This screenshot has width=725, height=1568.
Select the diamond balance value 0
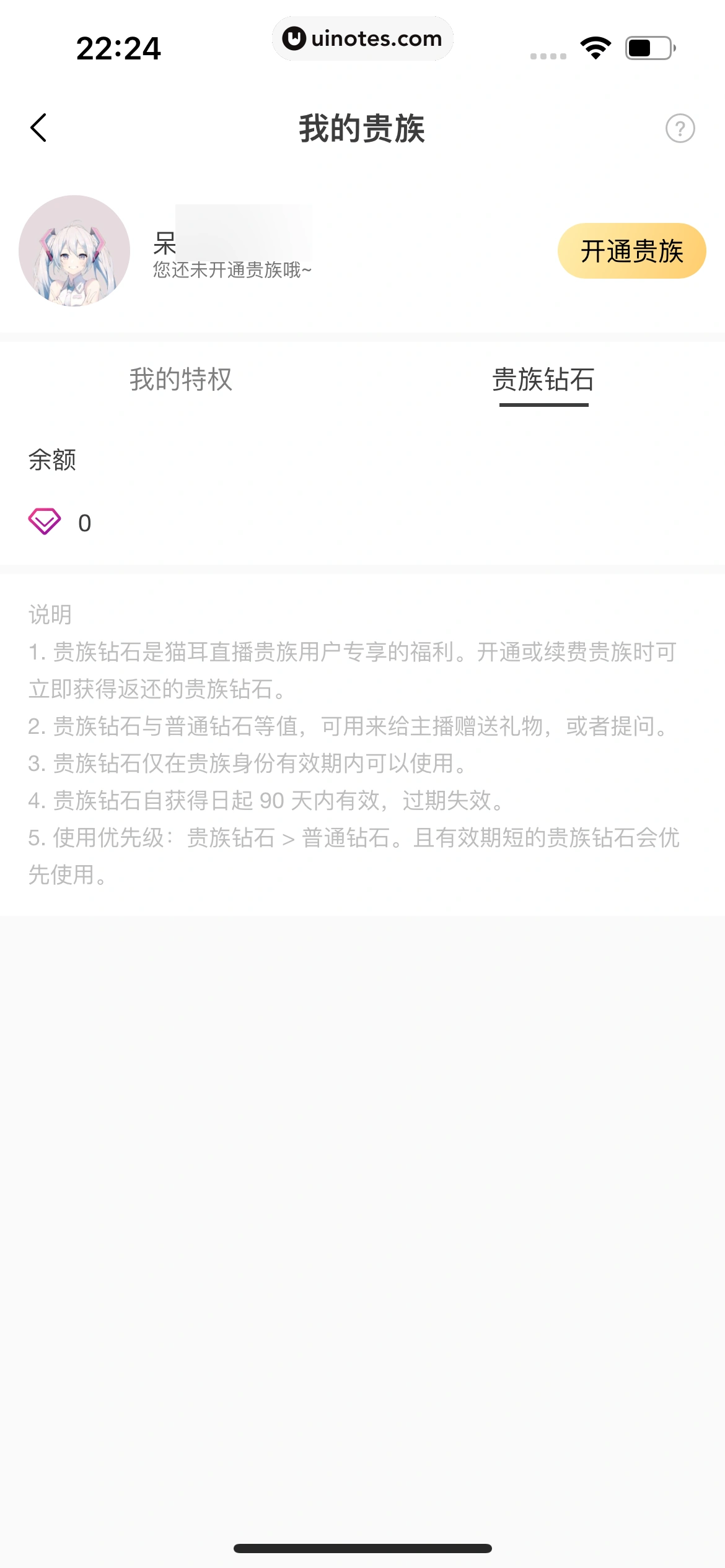point(85,522)
